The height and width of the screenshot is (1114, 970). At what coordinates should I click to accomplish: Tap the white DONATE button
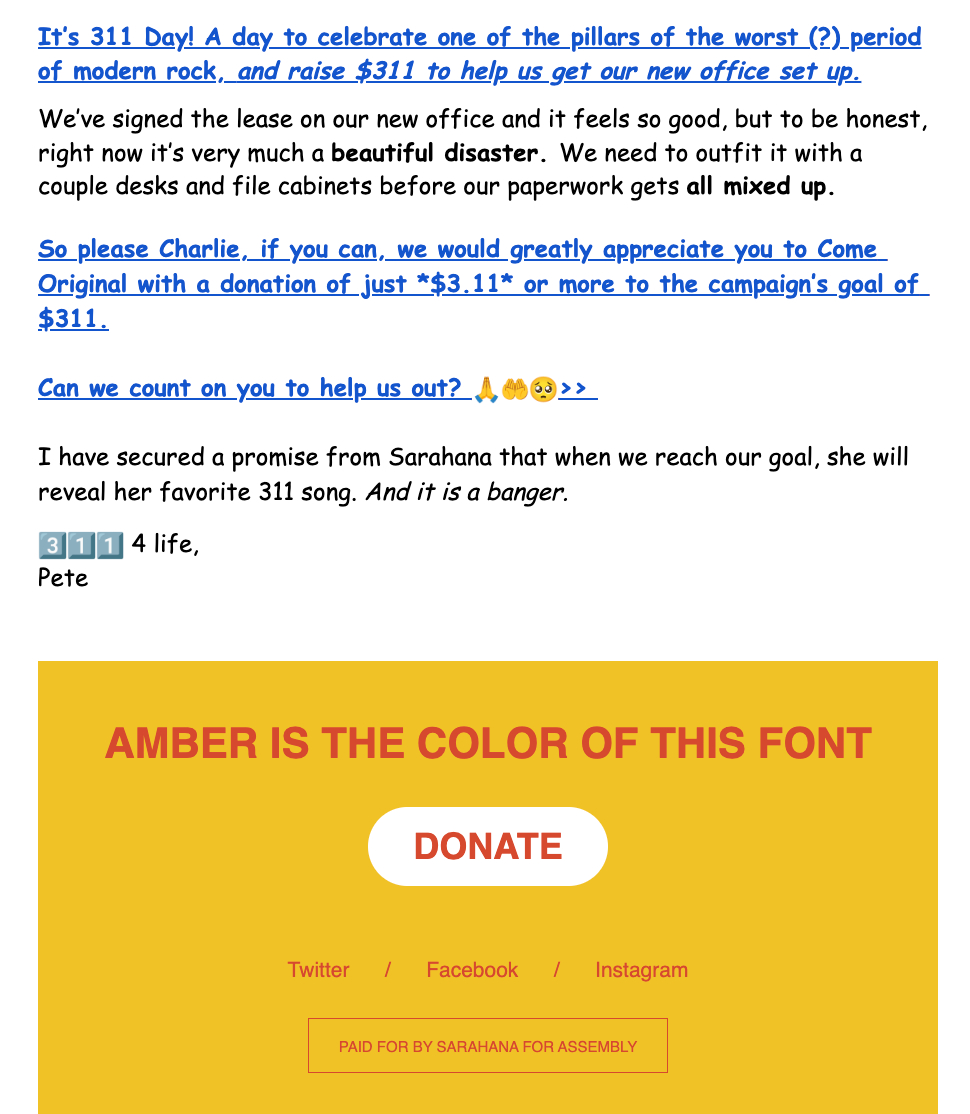[x=487, y=846]
